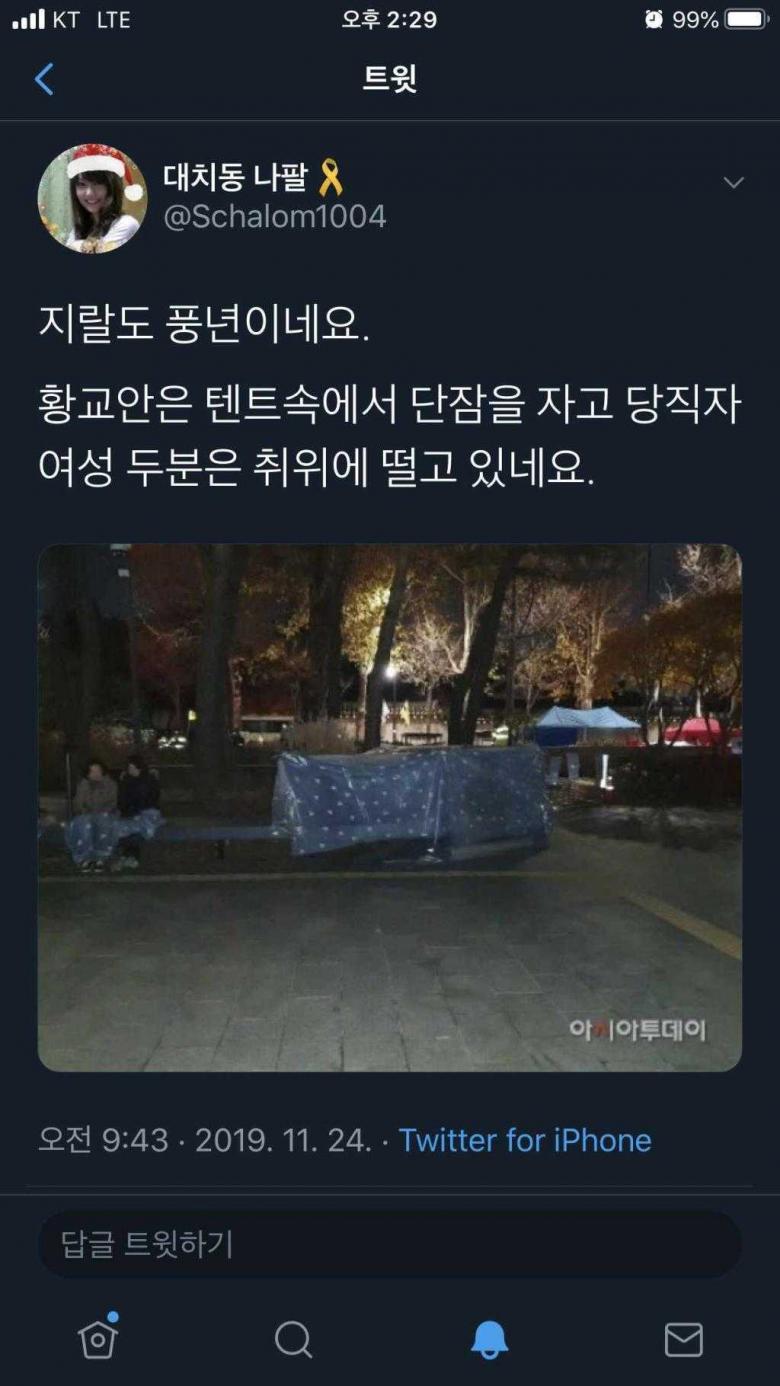Expand the tweet options chevron

733,183
